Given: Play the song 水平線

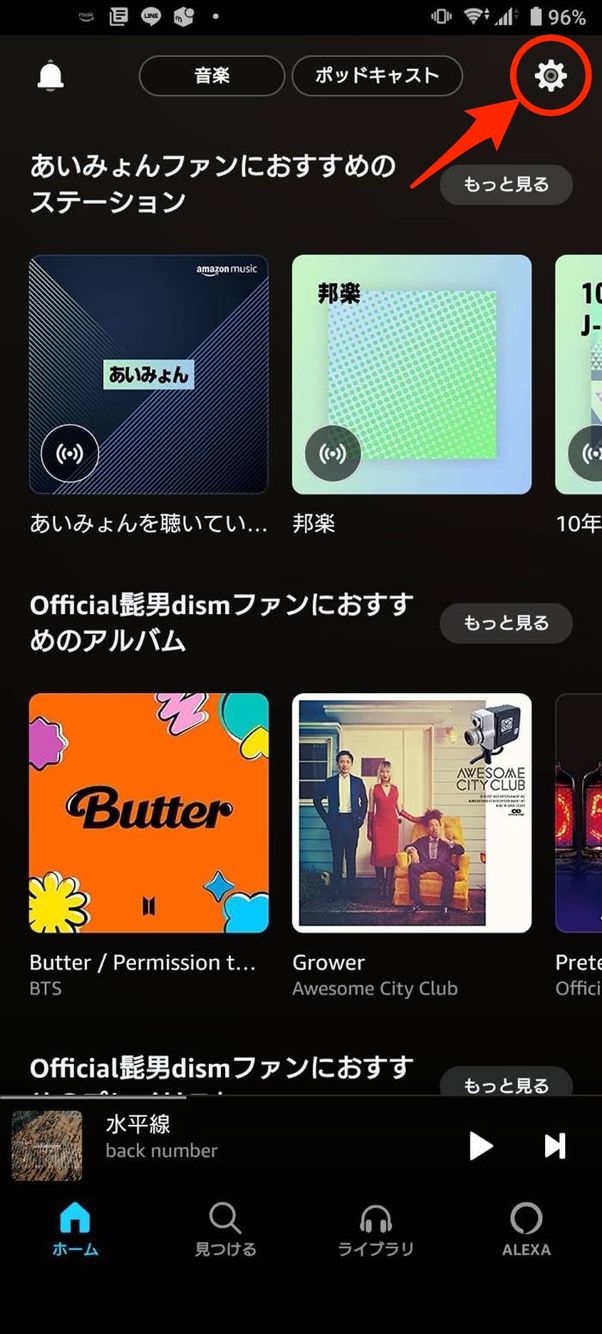Looking at the screenshot, I should click(481, 1146).
